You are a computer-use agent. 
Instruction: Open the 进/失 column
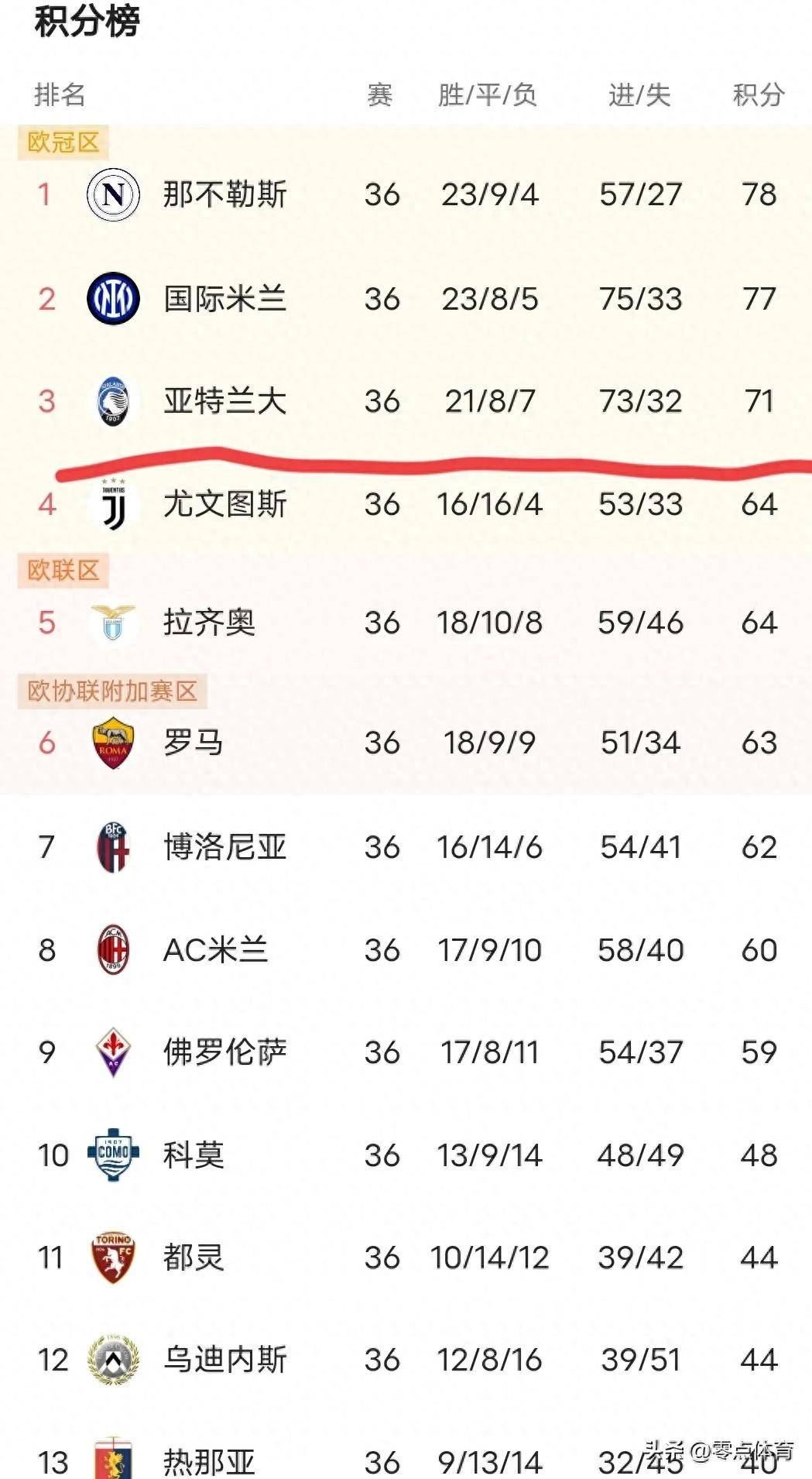coord(639,95)
